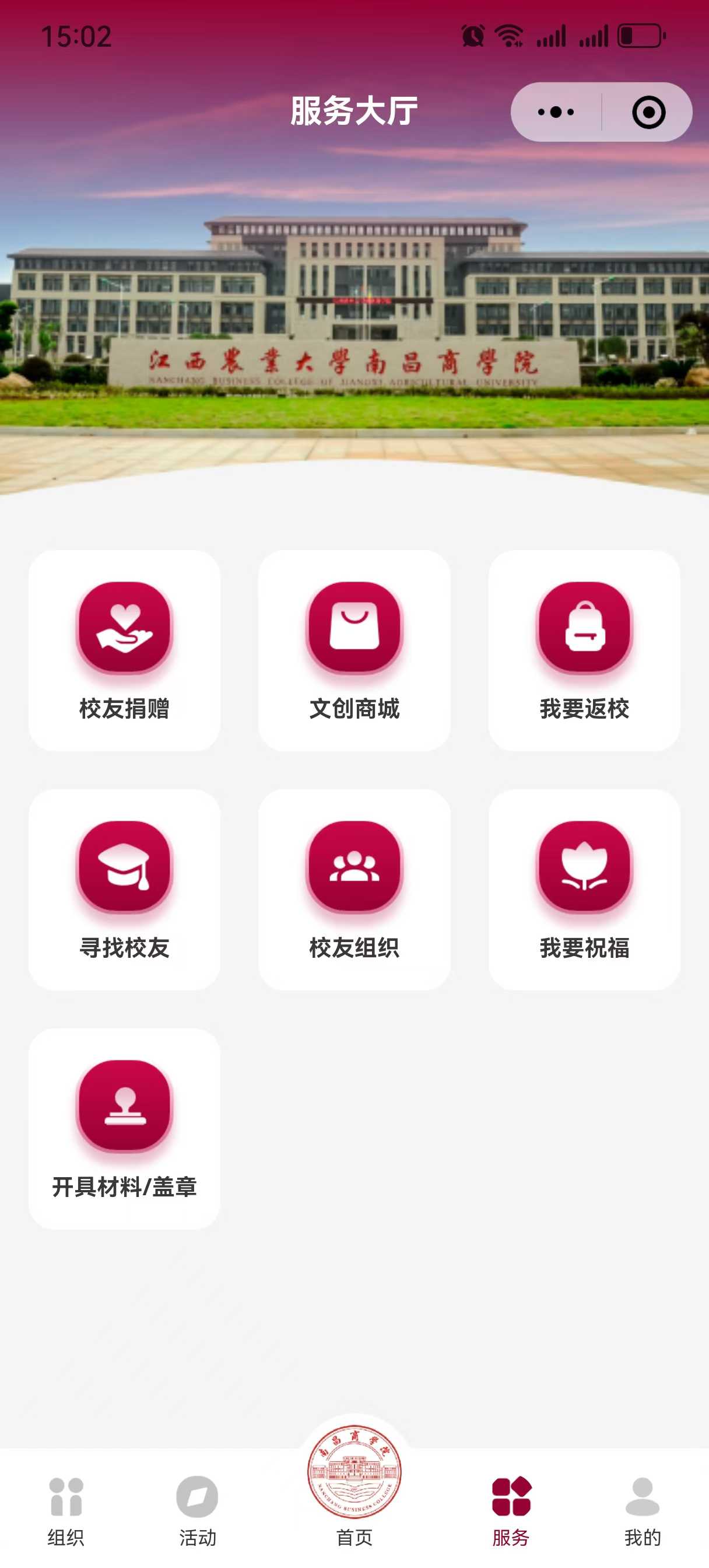The width and height of the screenshot is (709, 1568).
Task: Open the 我的 profile tab
Action: coord(643,1511)
